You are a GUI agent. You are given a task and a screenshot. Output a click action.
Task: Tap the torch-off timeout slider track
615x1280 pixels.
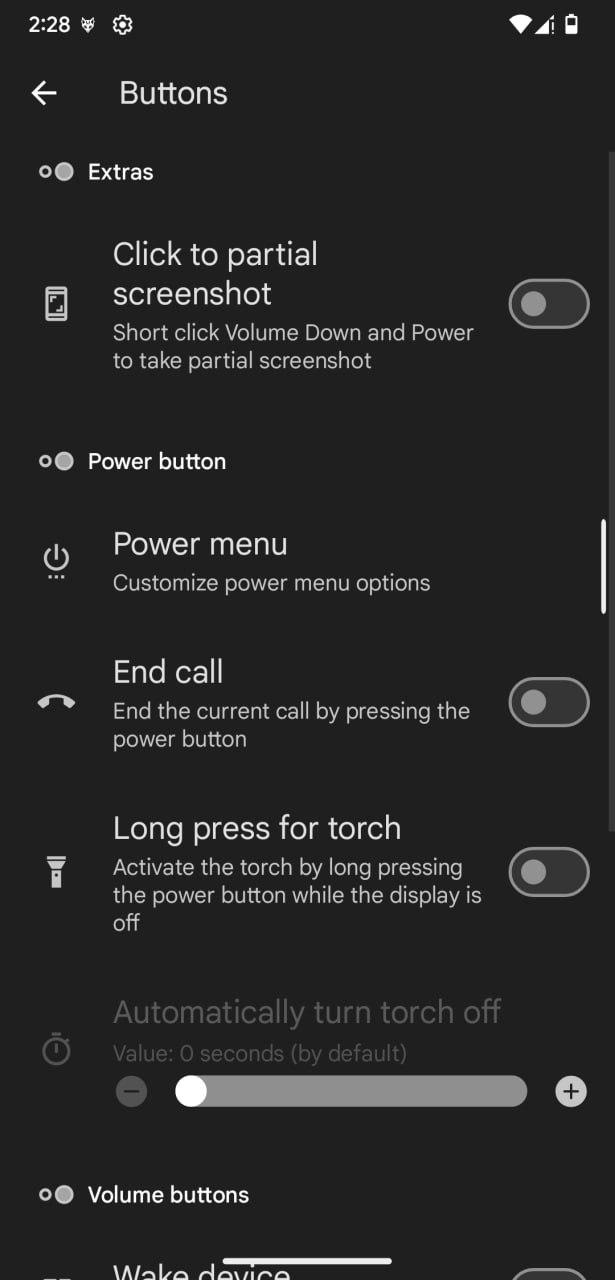(x=351, y=1092)
